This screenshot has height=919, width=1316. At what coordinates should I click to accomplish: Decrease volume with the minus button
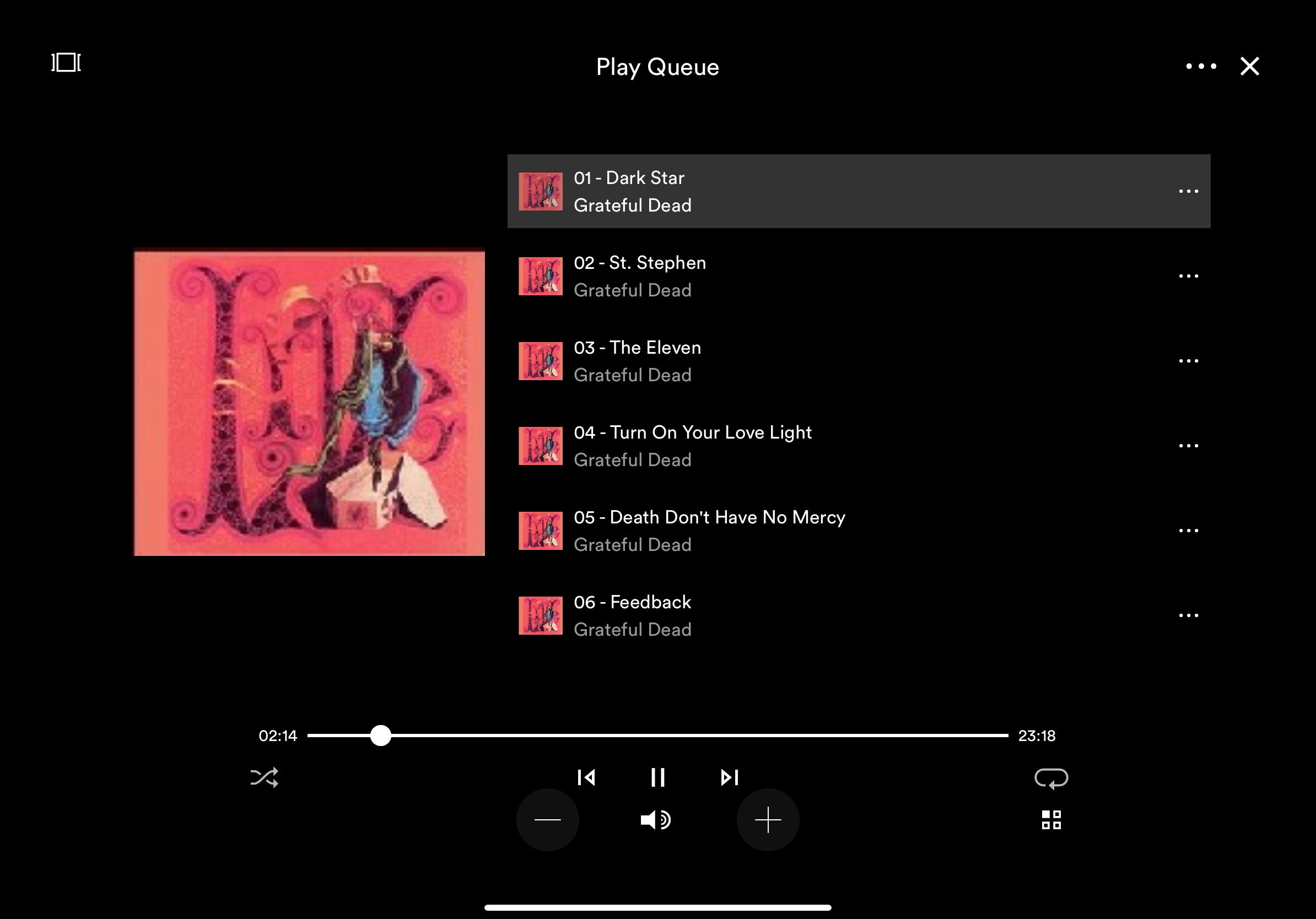[x=547, y=820]
